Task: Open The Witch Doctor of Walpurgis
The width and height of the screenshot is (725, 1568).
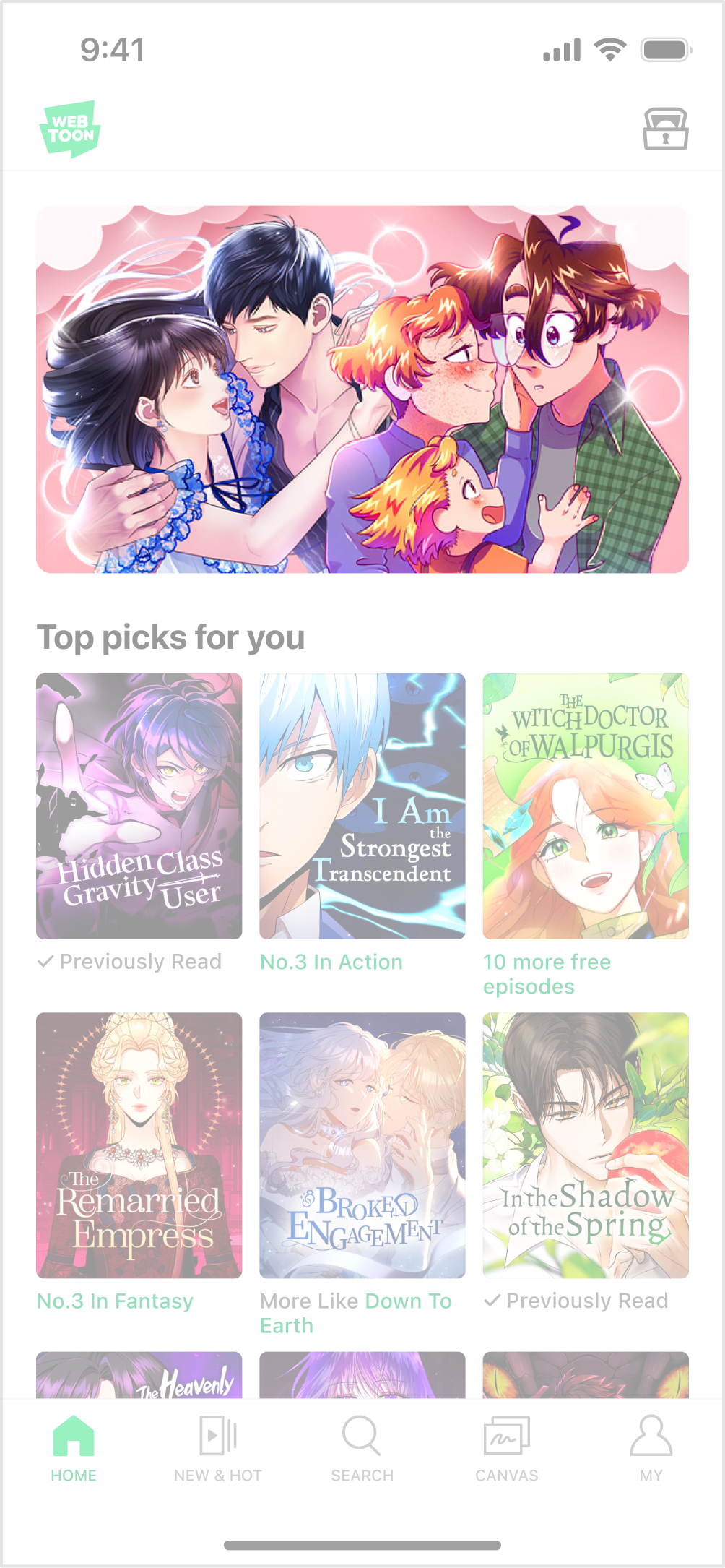Action: (x=586, y=806)
